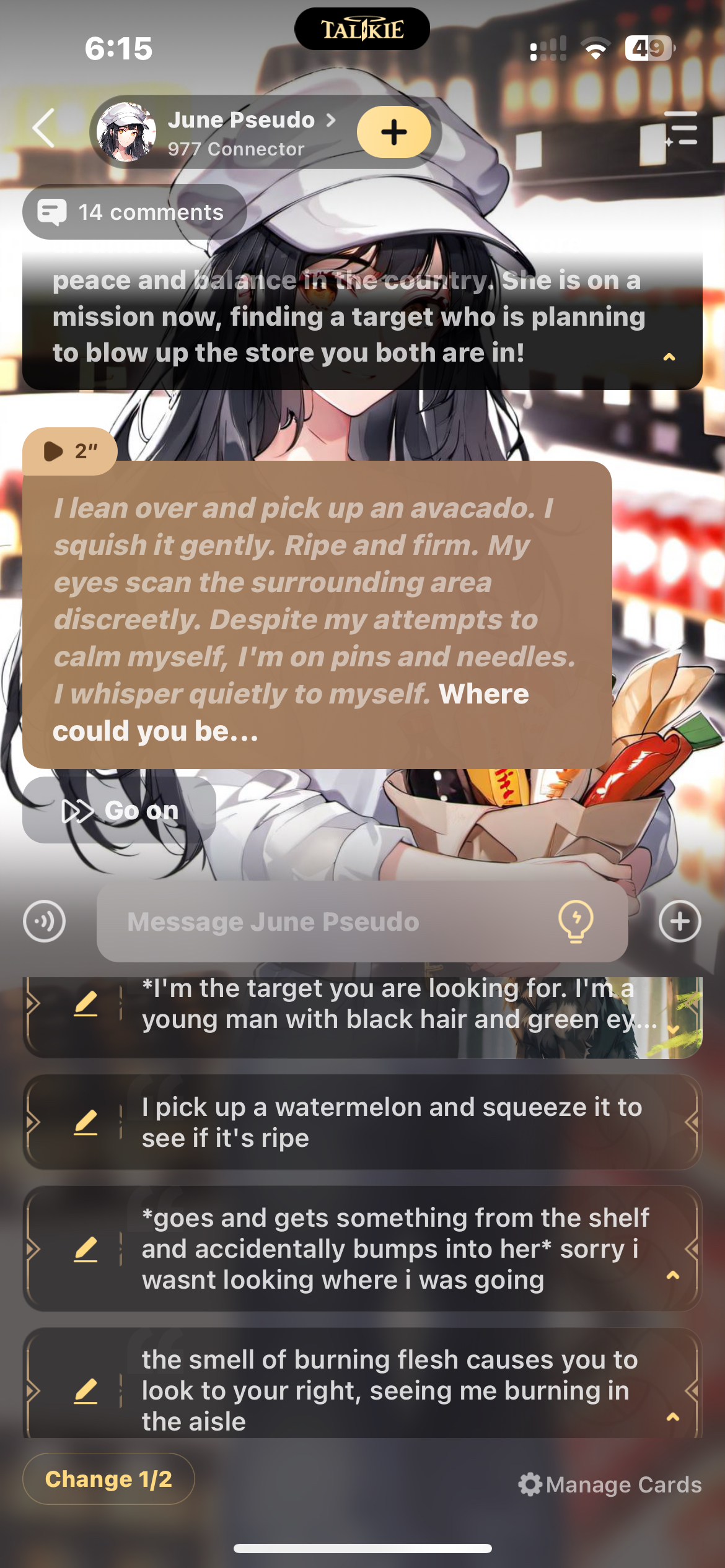The image size is (725, 1568).
Task: Tap Go on to continue the story
Action: 120,810
